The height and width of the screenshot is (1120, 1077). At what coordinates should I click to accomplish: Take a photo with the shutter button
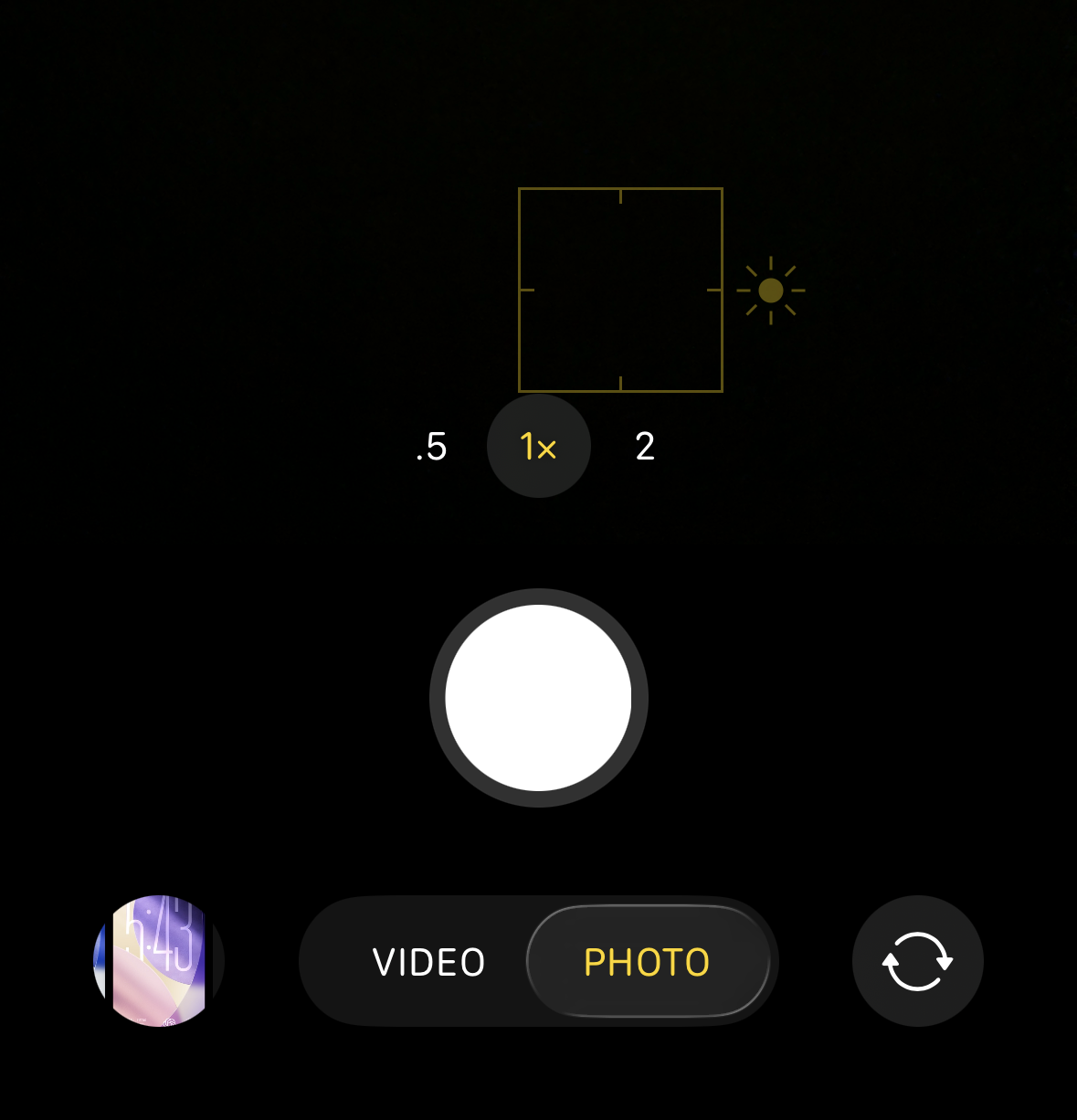coord(538,698)
